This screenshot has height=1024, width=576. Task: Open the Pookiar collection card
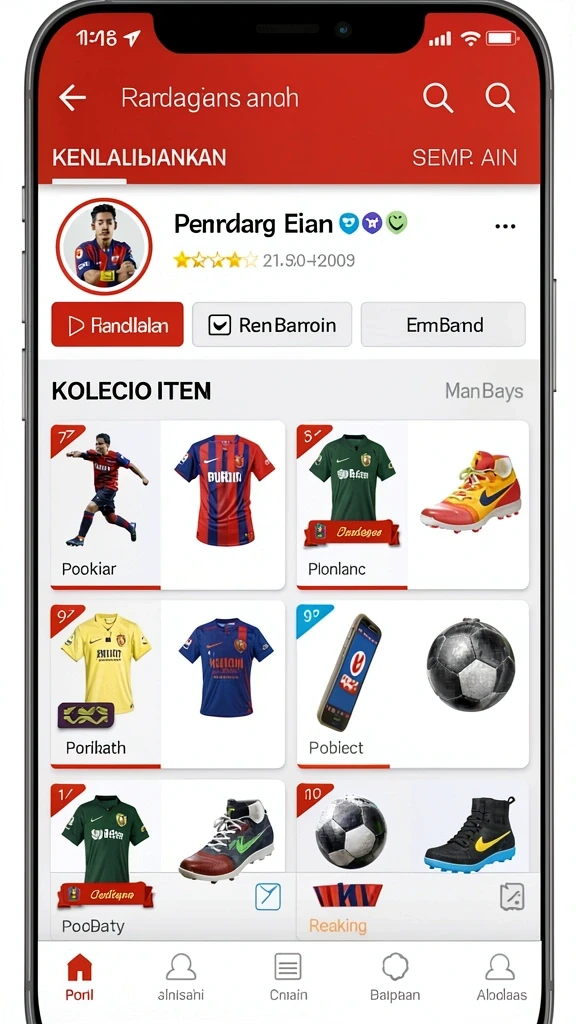[x=168, y=505]
